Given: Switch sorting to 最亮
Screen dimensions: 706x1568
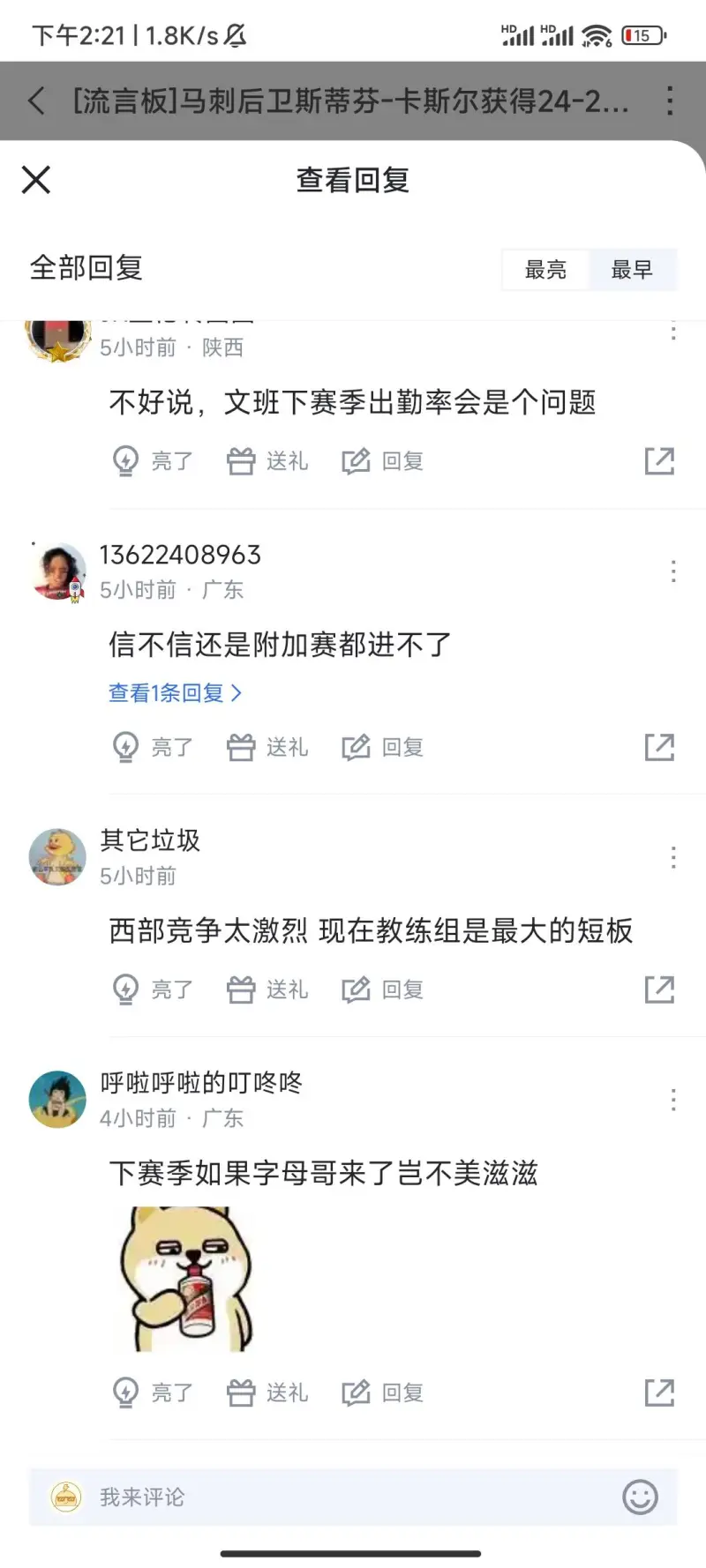Looking at the screenshot, I should point(545,270).
